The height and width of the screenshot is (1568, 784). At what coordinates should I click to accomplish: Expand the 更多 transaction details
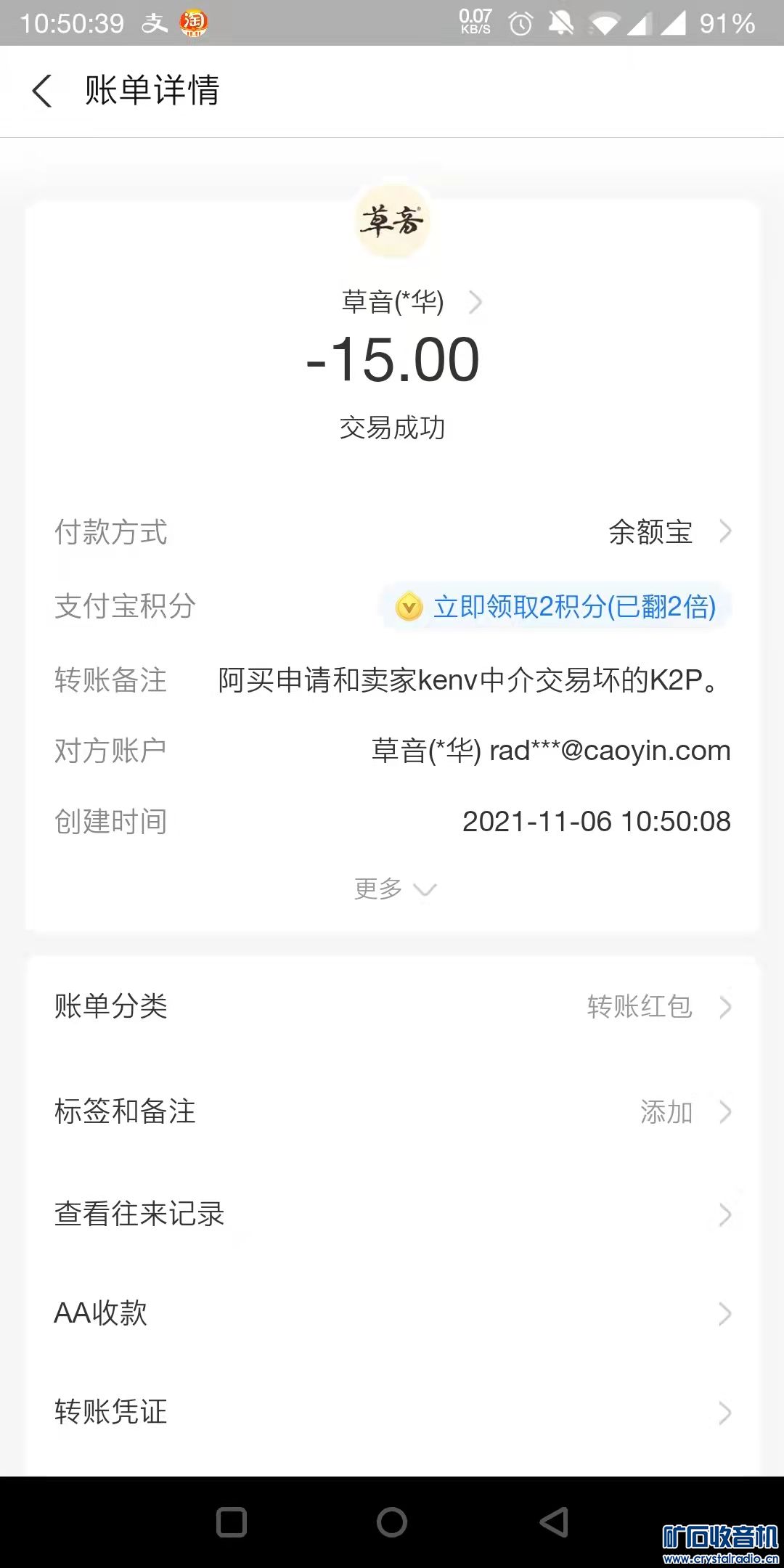[393, 889]
